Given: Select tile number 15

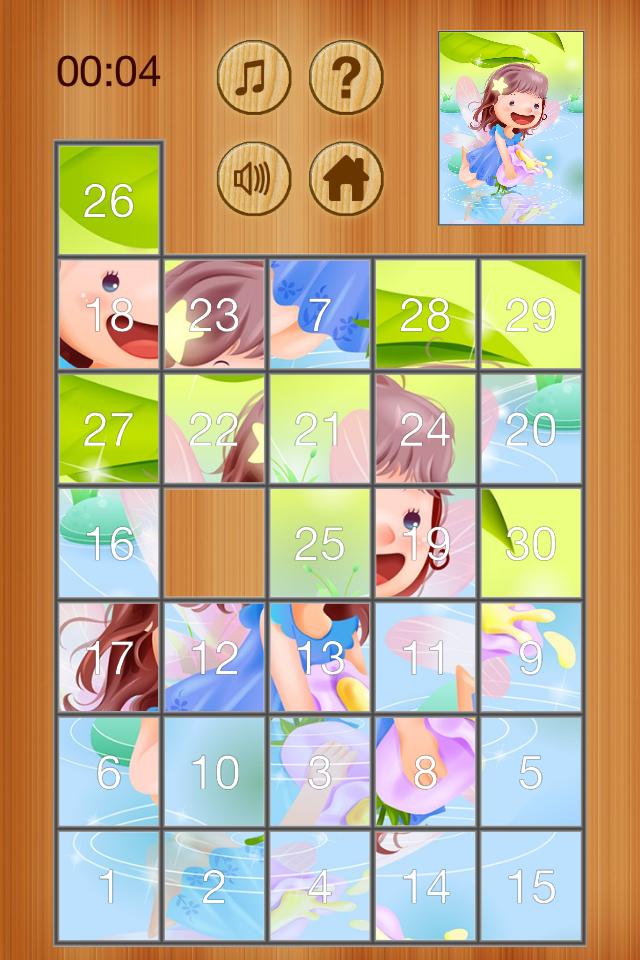Looking at the screenshot, I should click(x=530, y=886).
